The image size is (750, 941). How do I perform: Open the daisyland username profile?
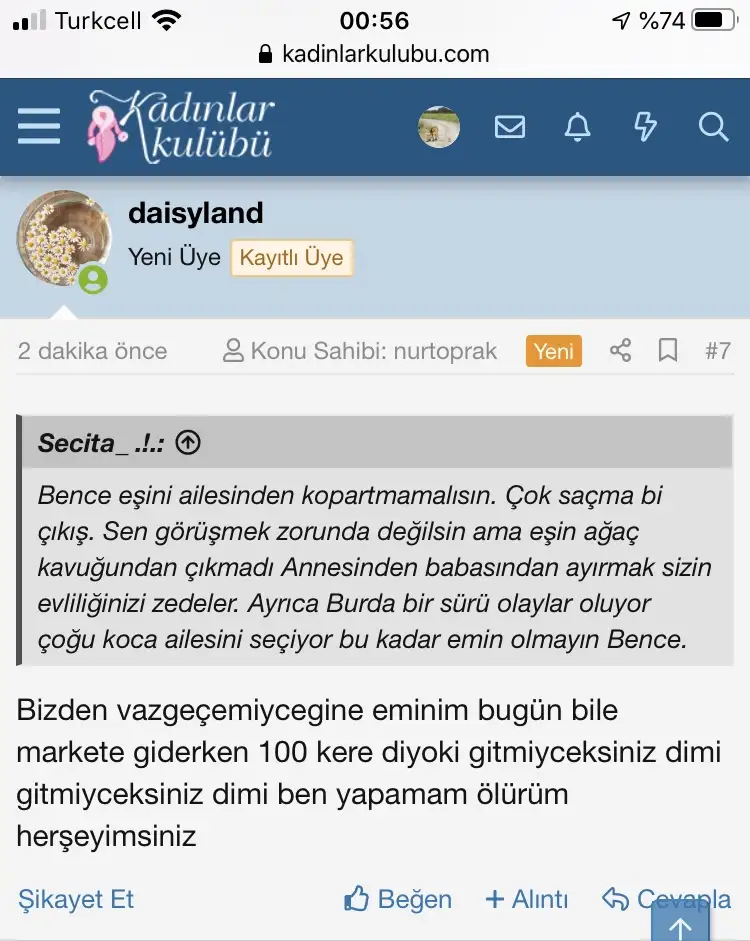[x=196, y=213]
